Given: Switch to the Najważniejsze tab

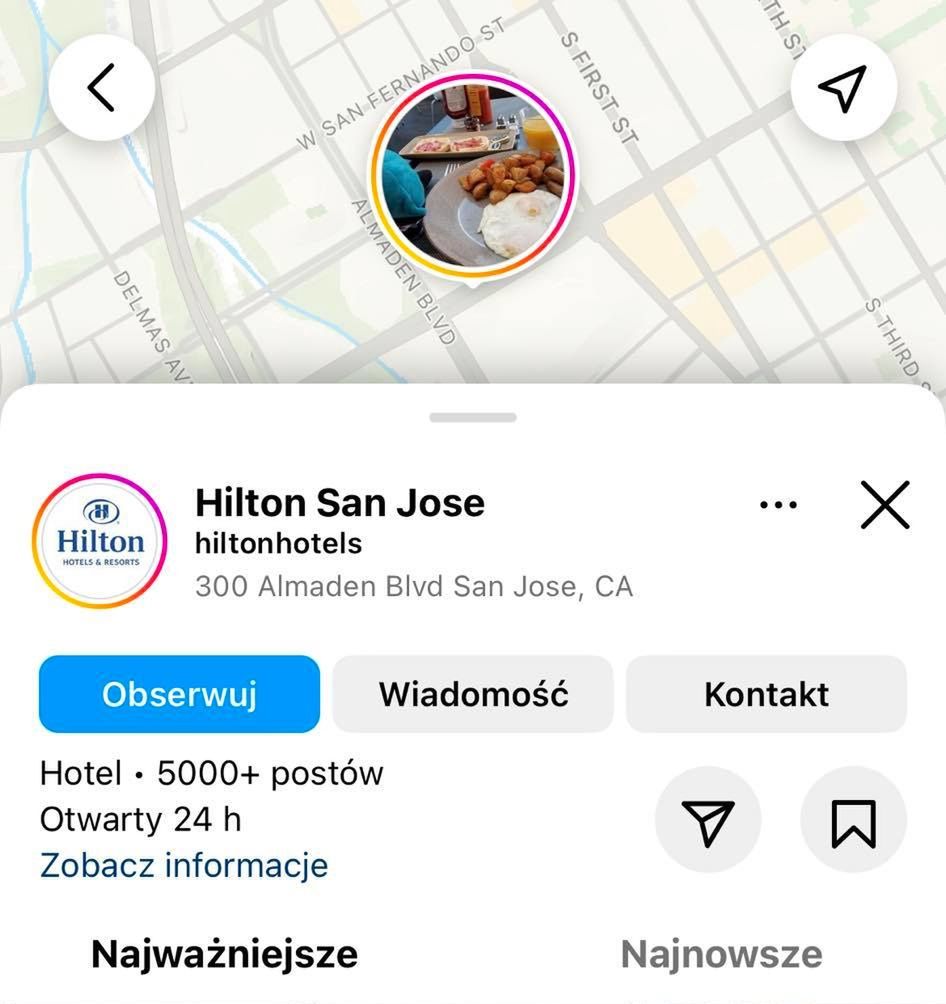Looking at the screenshot, I should pyautogui.click(x=224, y=954).
